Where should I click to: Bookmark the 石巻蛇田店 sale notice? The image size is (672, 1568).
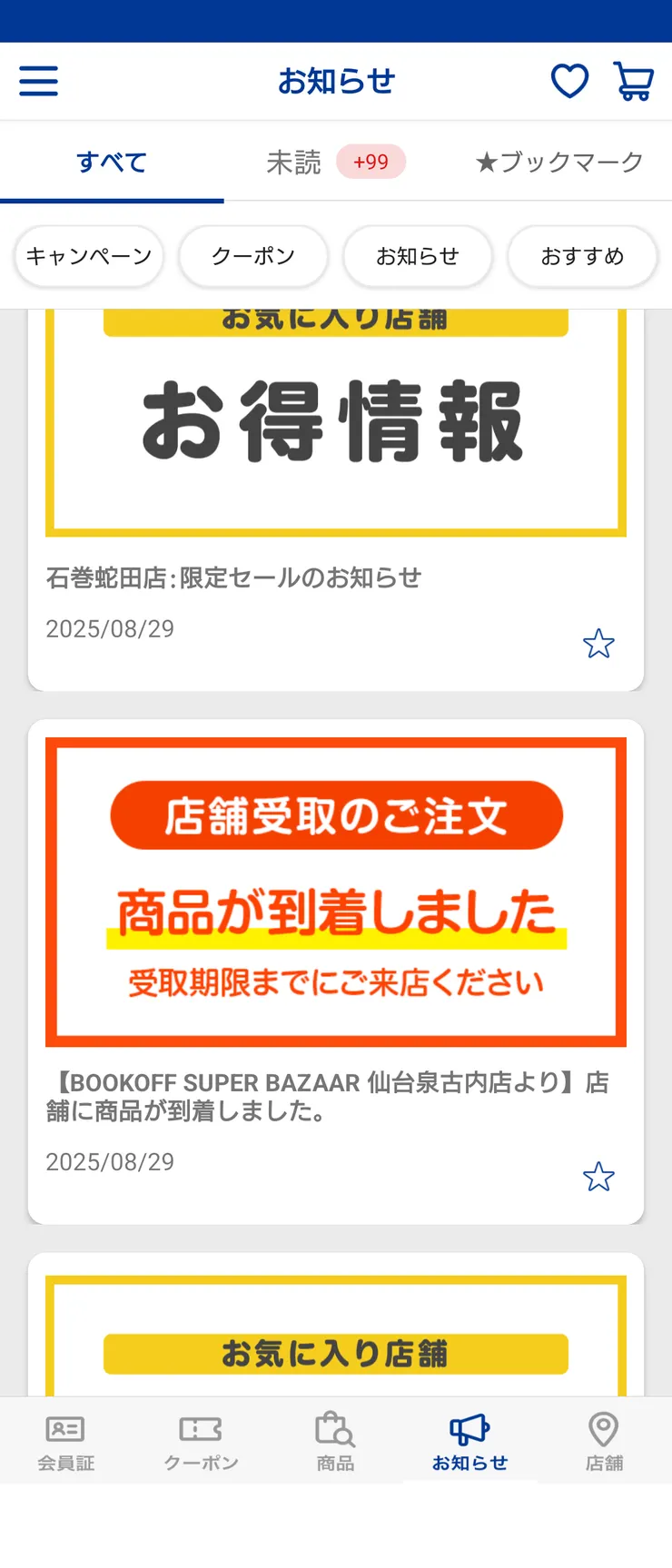[x=598, y=644]
